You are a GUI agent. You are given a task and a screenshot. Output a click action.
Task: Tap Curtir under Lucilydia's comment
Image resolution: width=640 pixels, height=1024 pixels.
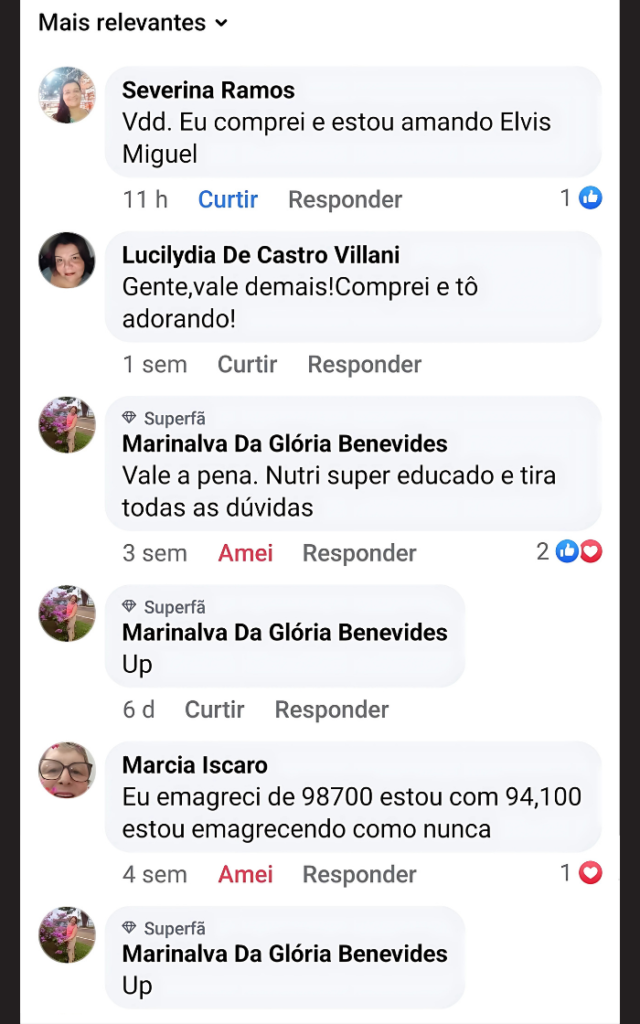click(247, 364)
